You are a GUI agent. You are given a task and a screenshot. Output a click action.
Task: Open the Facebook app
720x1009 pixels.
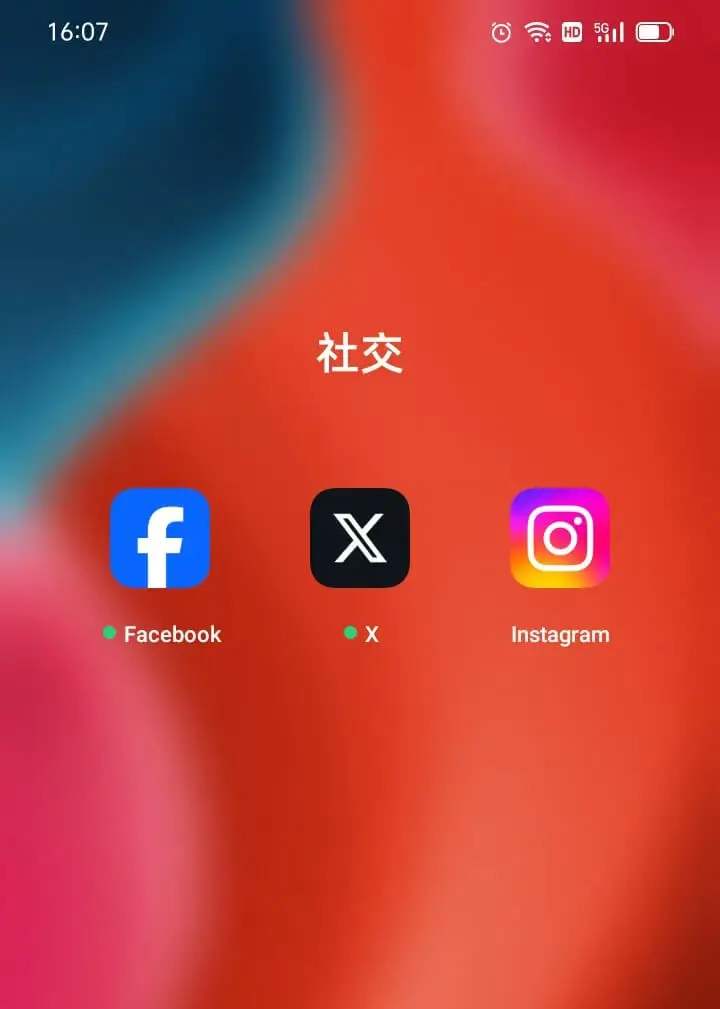(x=160, y=538)
